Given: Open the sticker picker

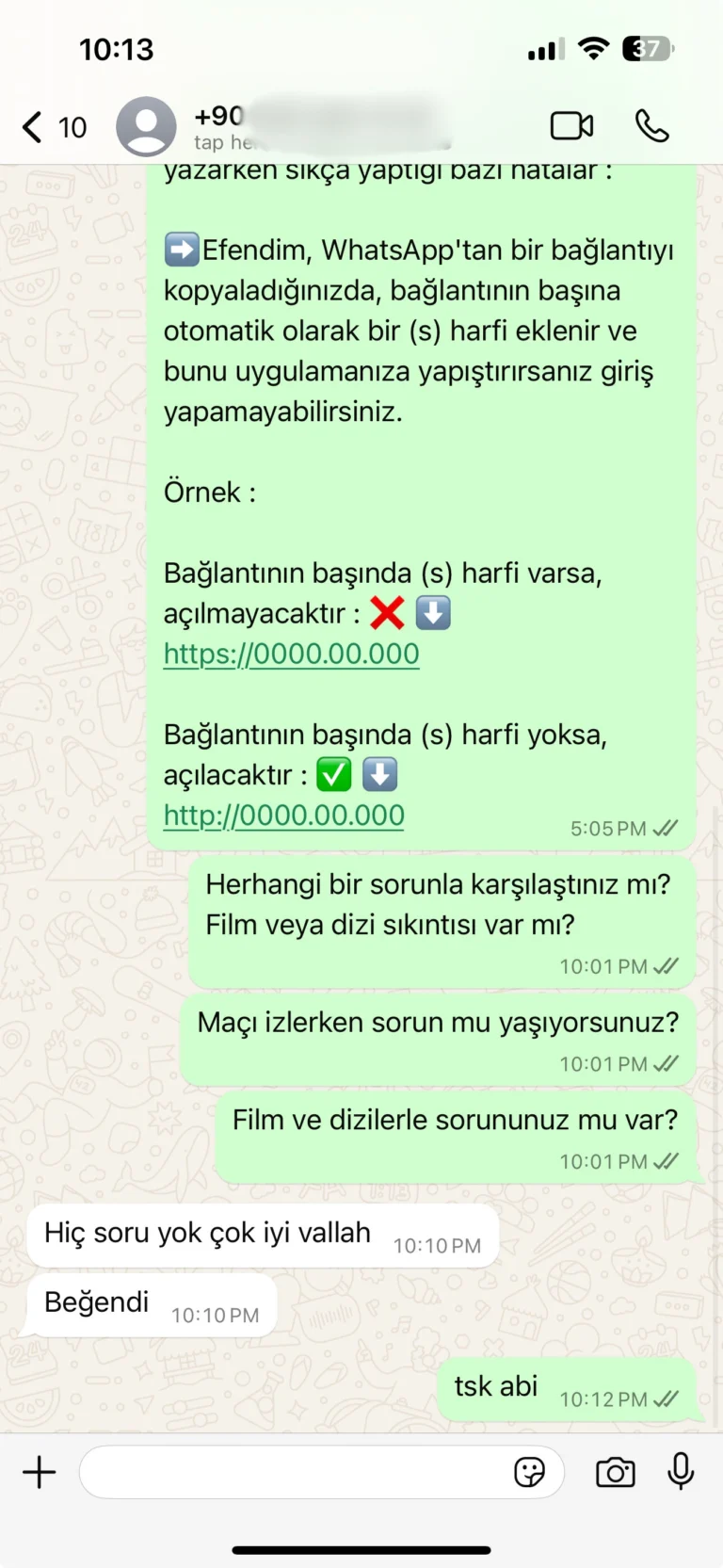Looking at the screenshot, I should coord(529,1472).
